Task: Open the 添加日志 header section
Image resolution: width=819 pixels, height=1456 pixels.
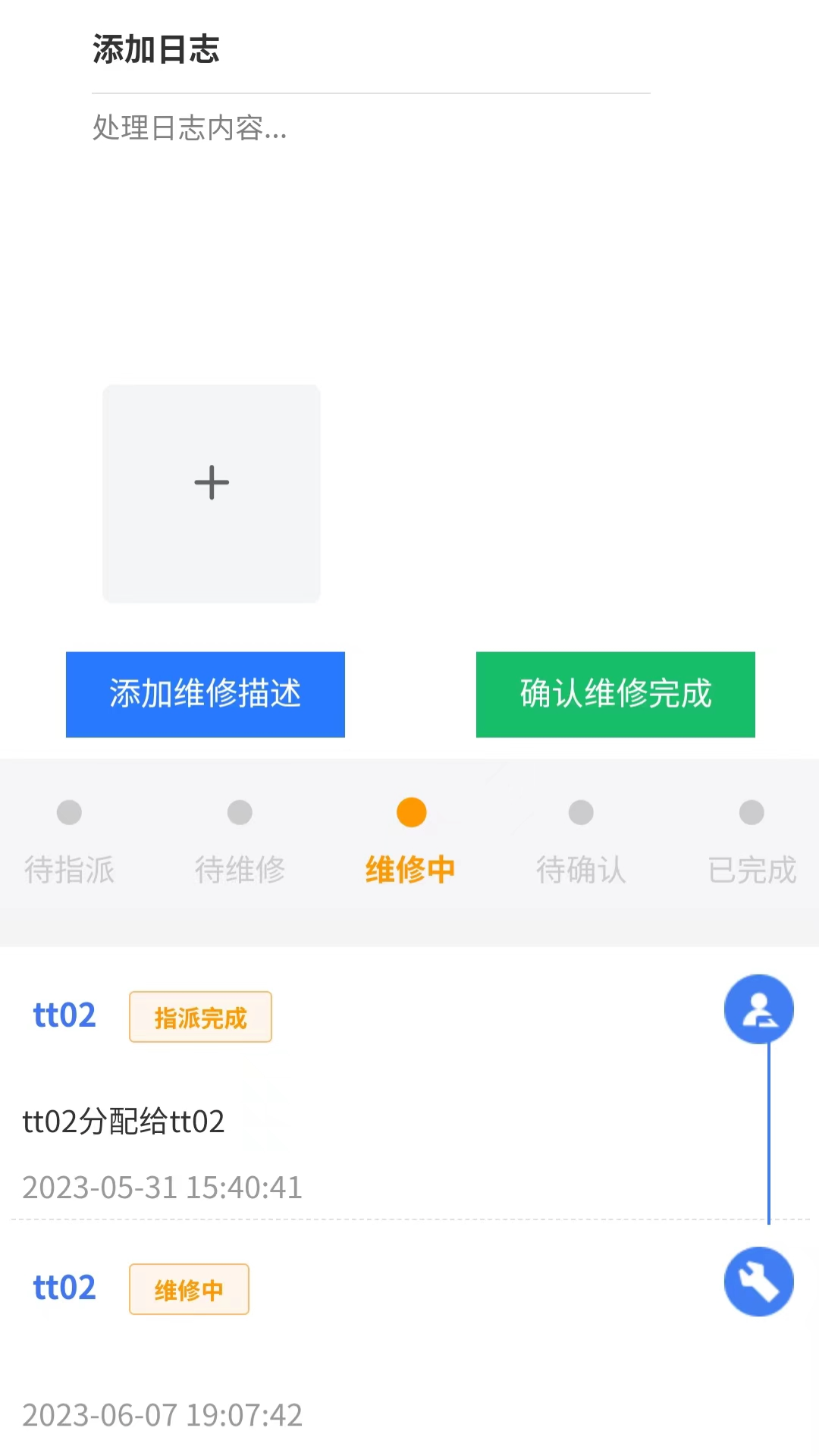Action: [155, 50]
